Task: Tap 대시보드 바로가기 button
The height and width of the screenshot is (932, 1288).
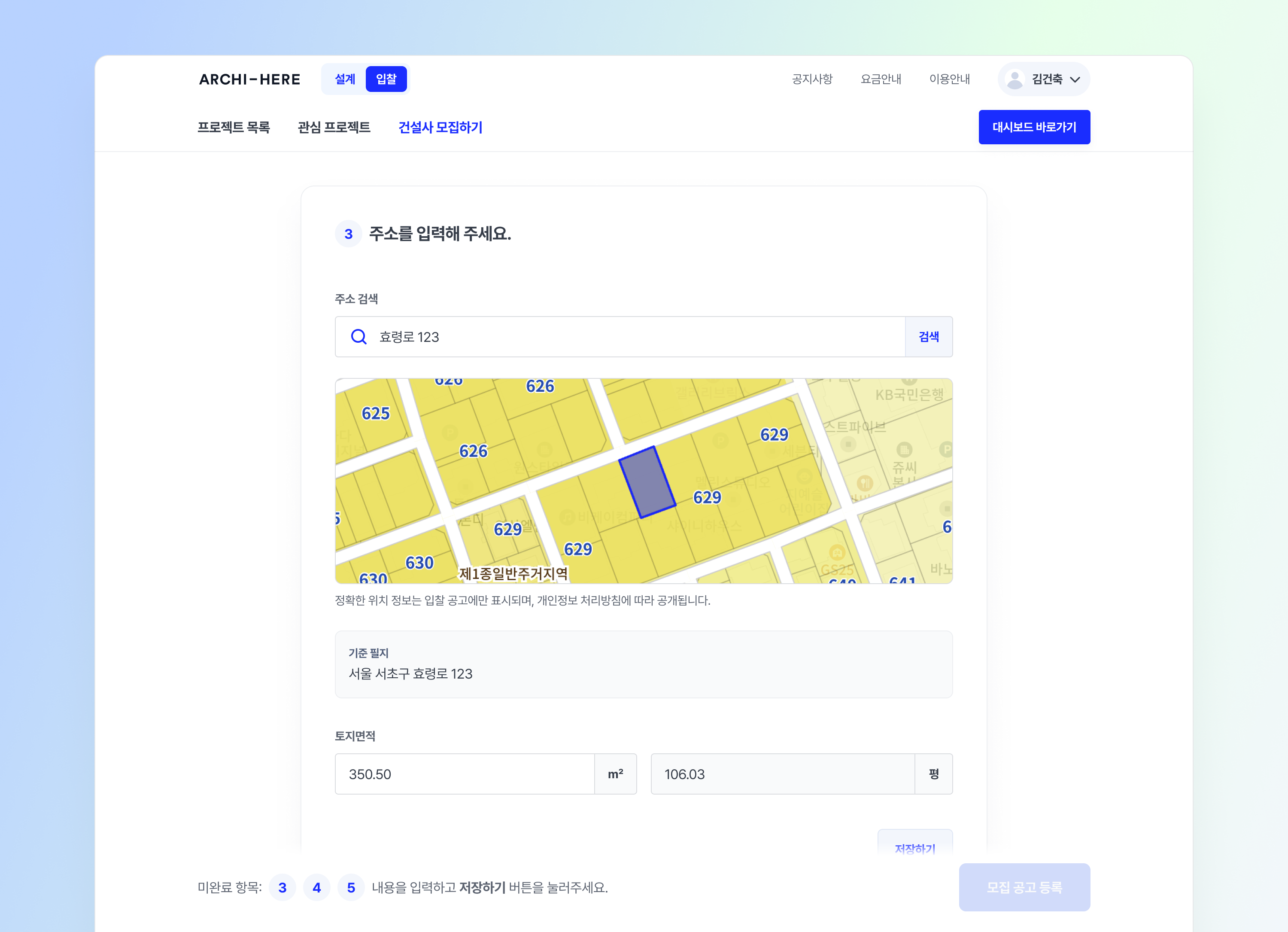Action: pos(1033,127)
